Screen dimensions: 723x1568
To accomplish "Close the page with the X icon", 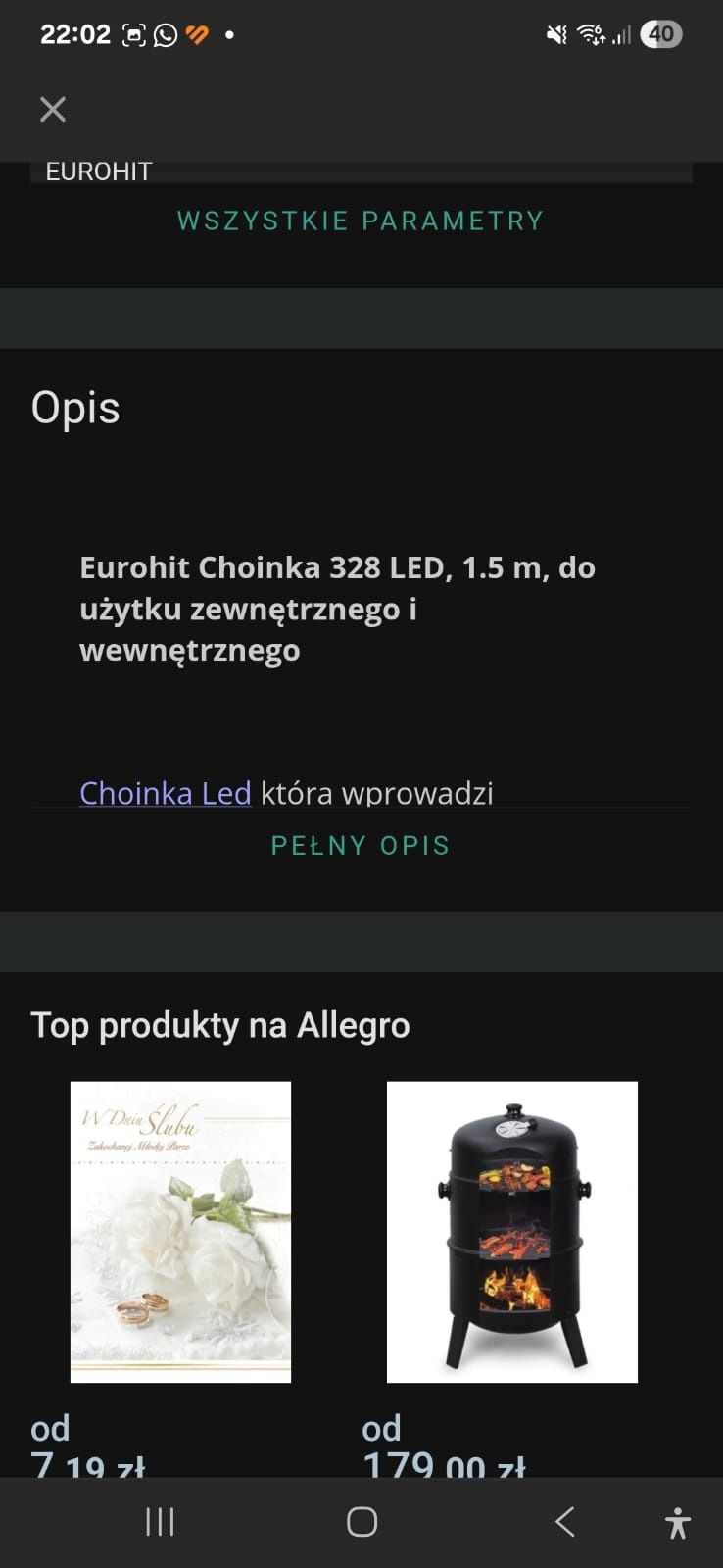I will pyautogui.click(x=53, y=109).
